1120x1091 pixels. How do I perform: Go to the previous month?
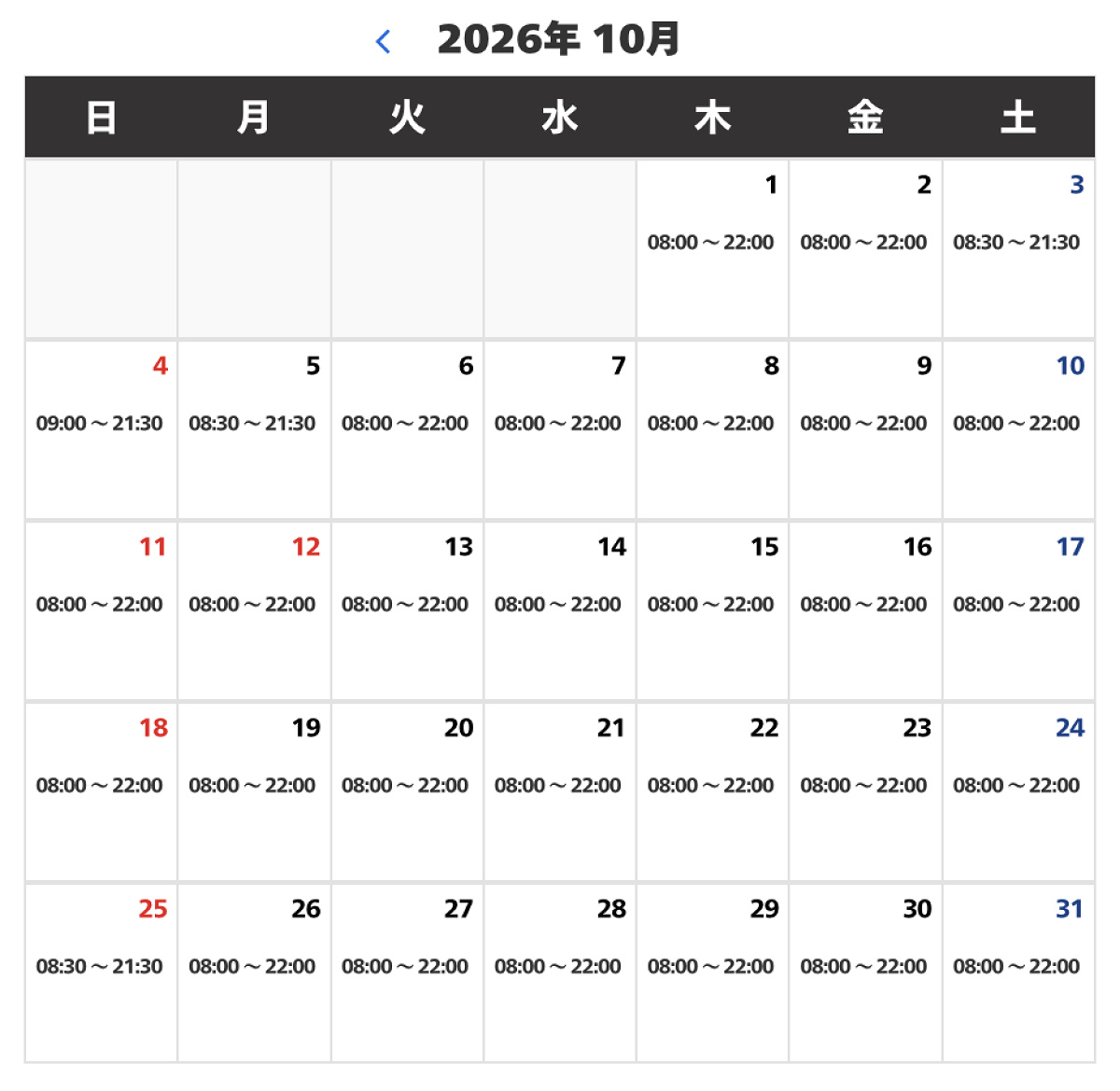[383, 41]
